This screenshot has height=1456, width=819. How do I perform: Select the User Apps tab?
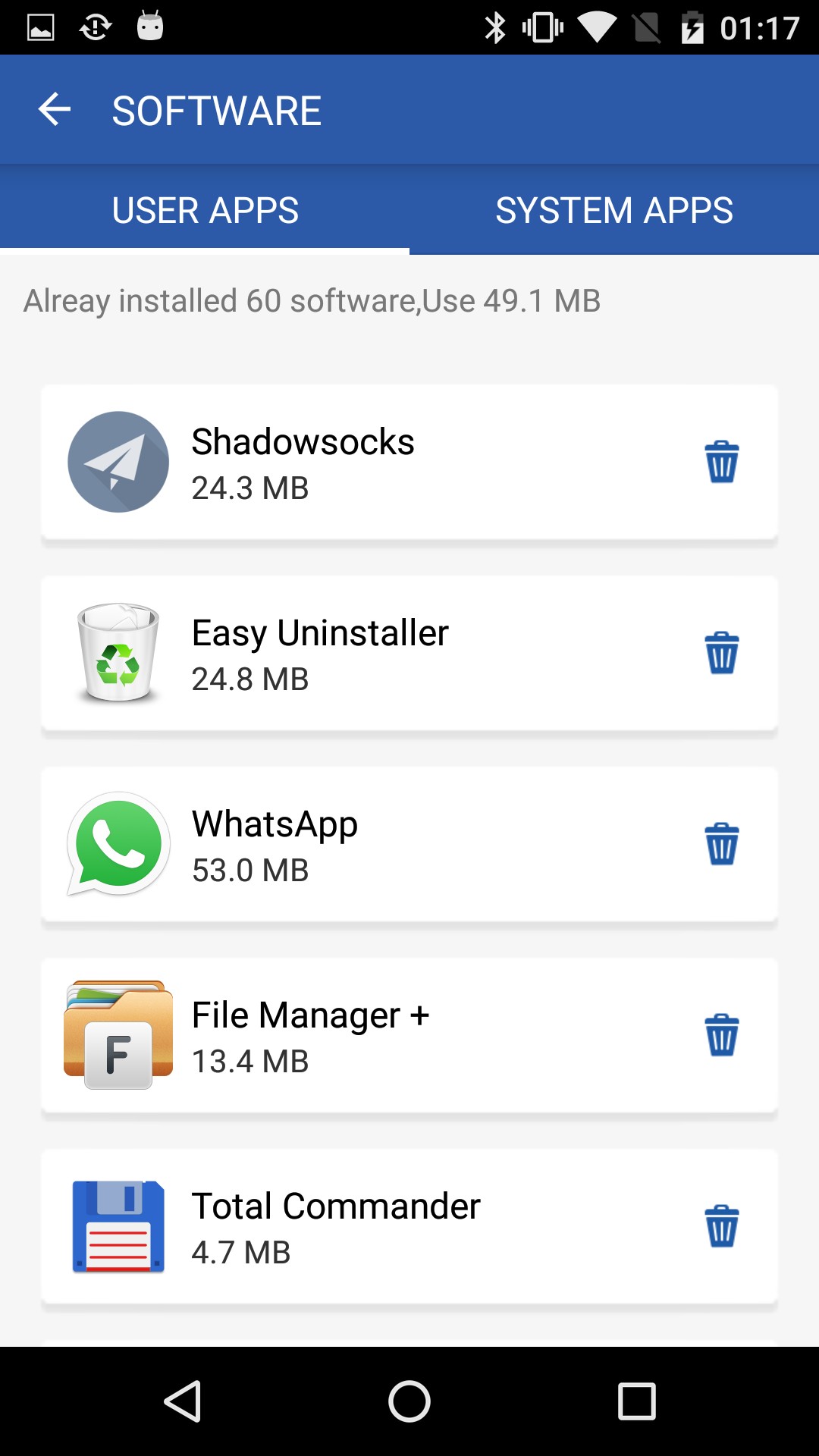click(x=205, y=210)
